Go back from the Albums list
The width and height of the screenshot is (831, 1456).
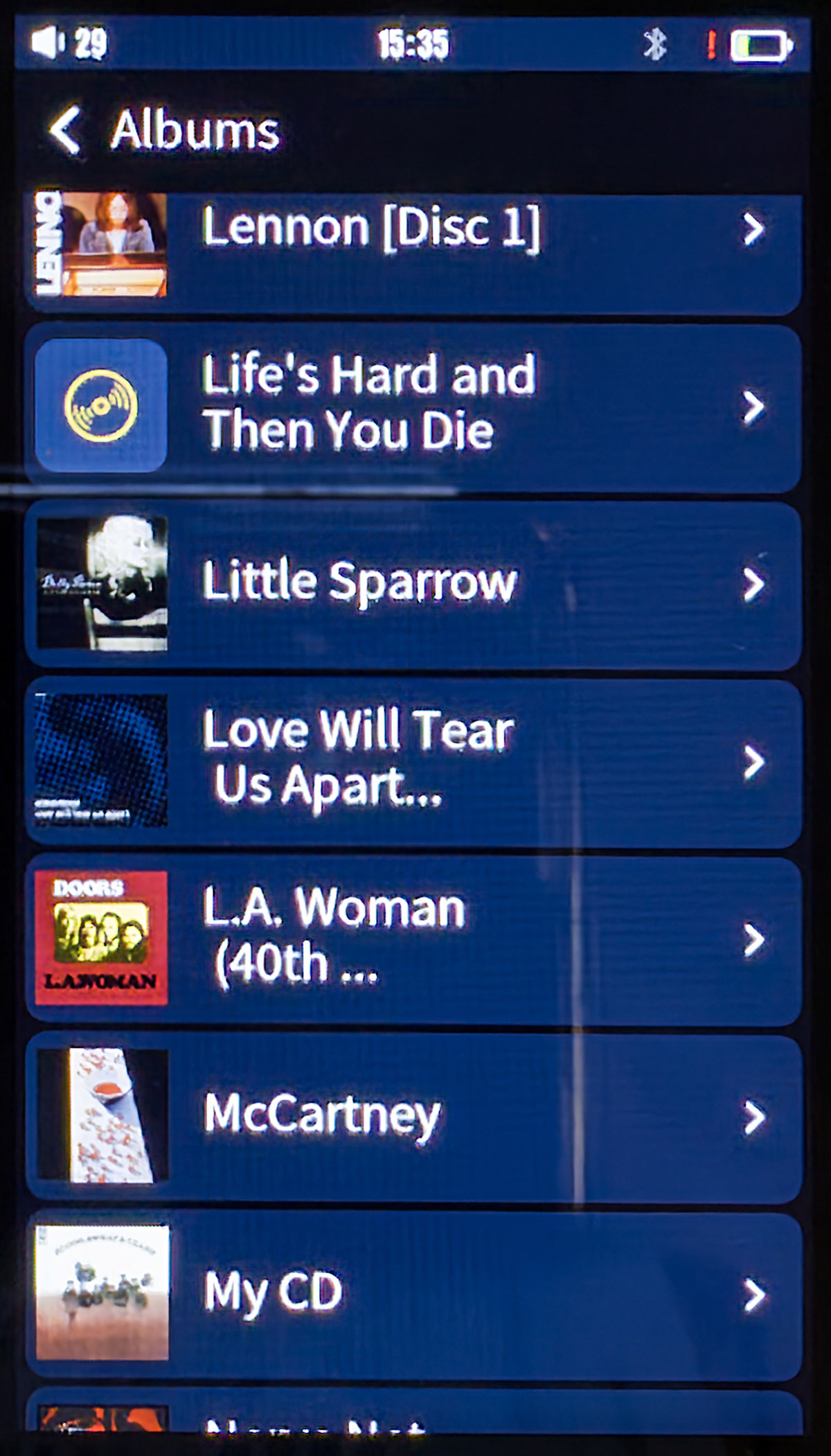(66, 130)
